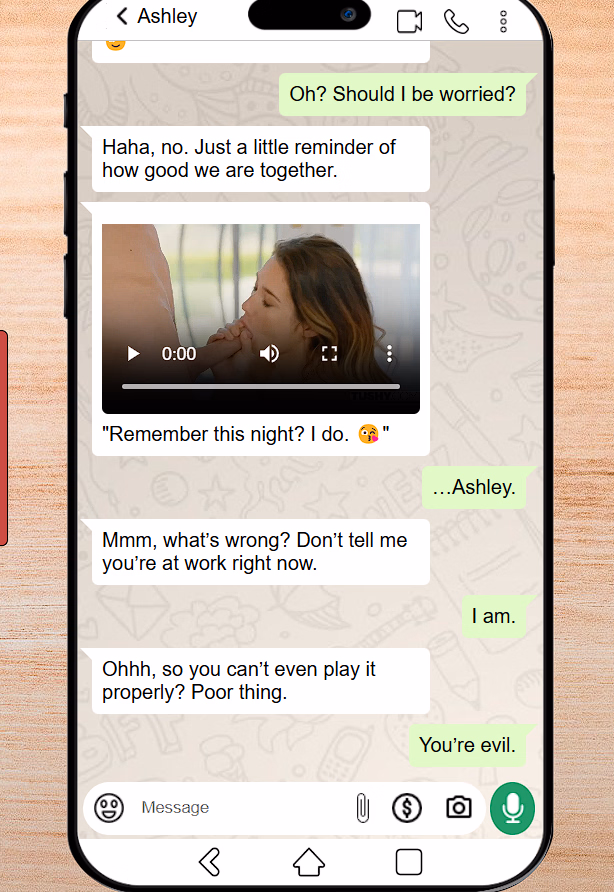Open the camera from the message bar
The height and width of the screenshot is (892, 614).
point(459,807)
